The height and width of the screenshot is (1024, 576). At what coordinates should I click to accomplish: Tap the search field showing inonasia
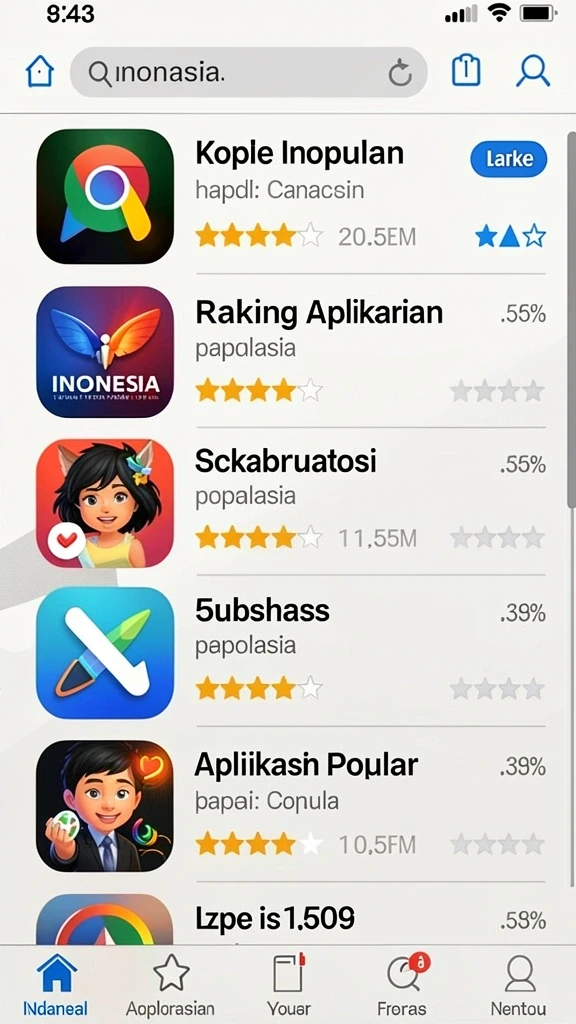(248, 72)
